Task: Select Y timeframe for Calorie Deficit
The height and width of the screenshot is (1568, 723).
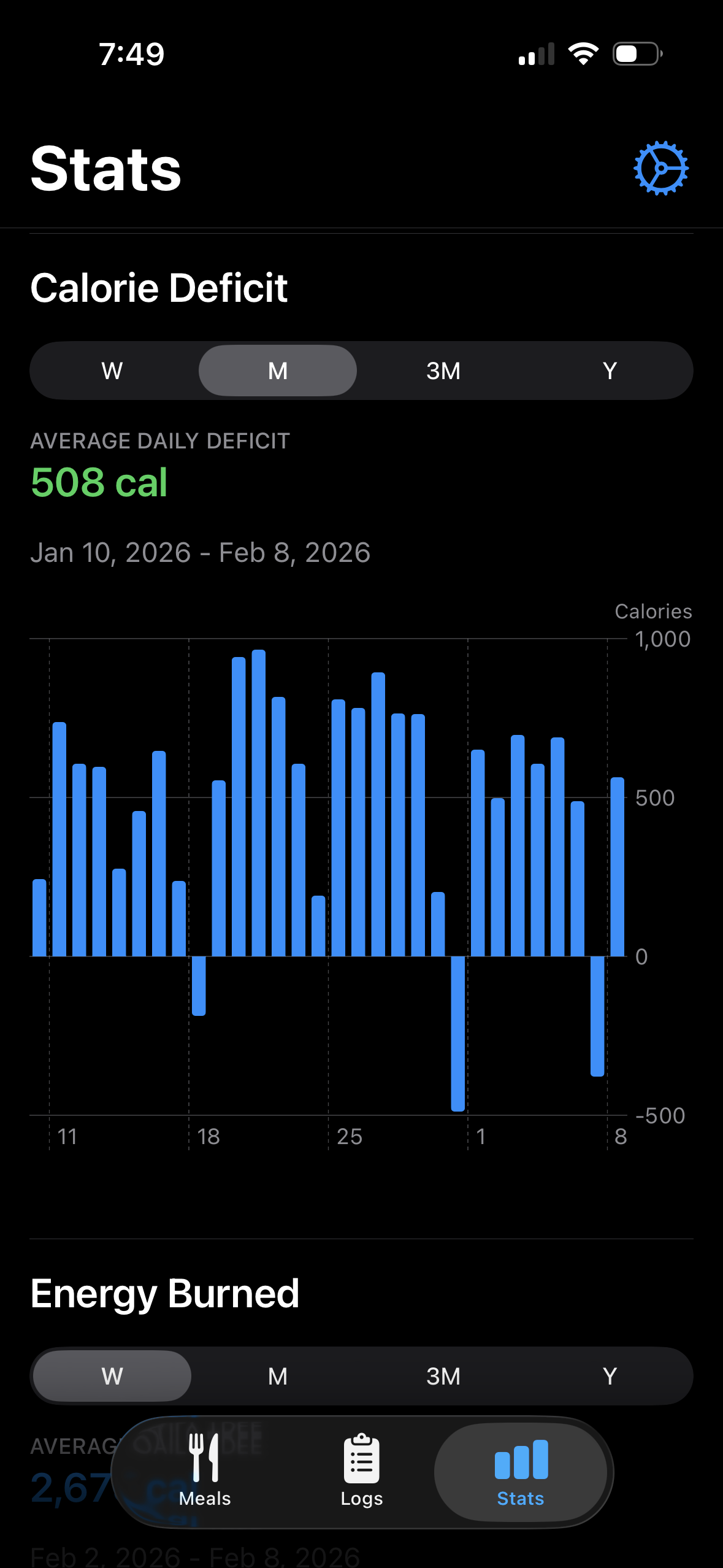Action: pyautogui.click(x=609, y=370)
